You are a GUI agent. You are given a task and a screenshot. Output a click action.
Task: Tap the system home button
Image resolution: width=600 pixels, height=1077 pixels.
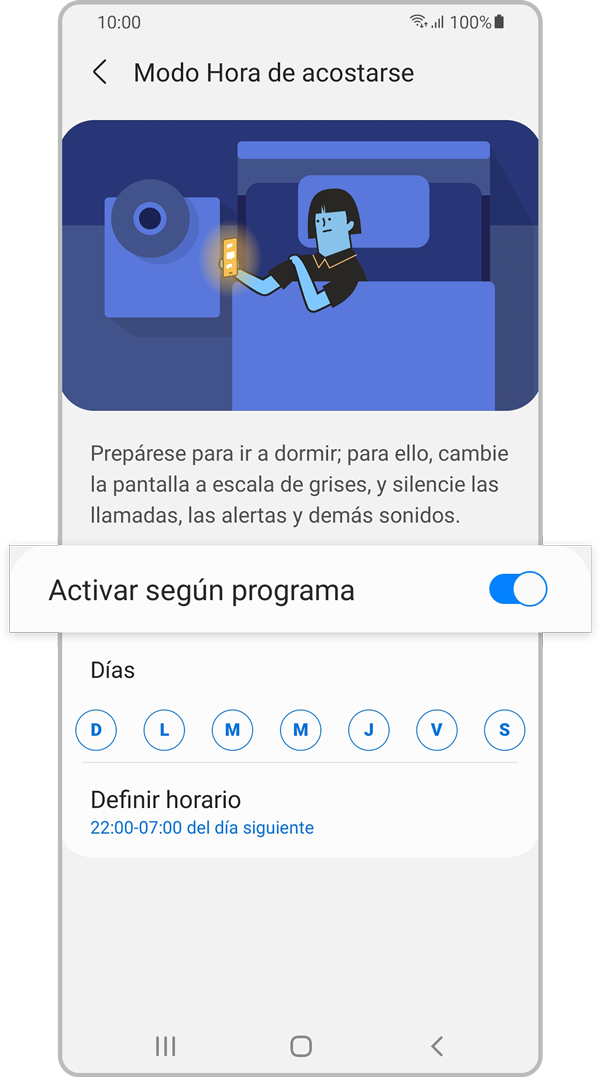pyautogui.click(x=300, y=1046)
